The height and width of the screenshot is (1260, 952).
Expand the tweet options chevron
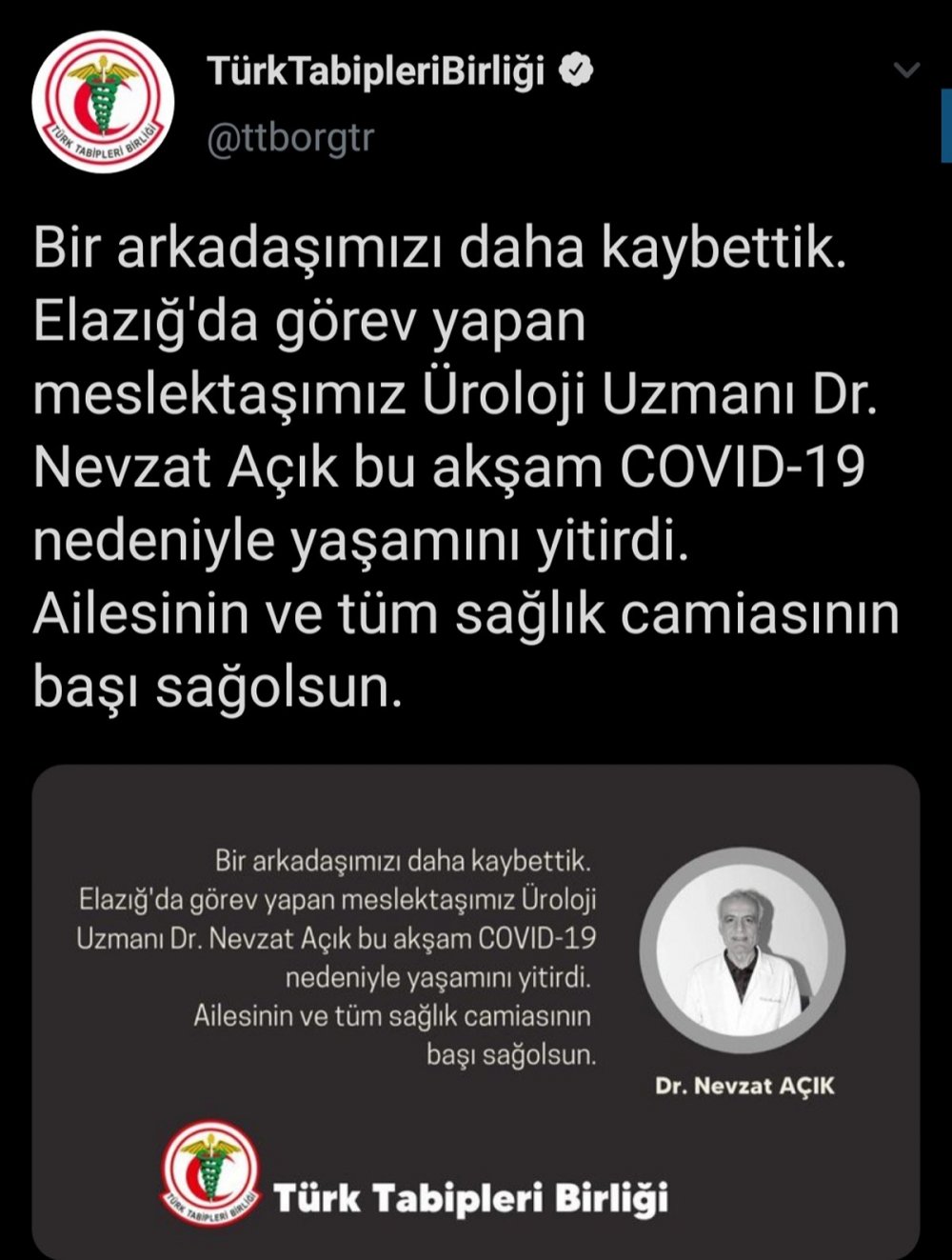[907, 70]
